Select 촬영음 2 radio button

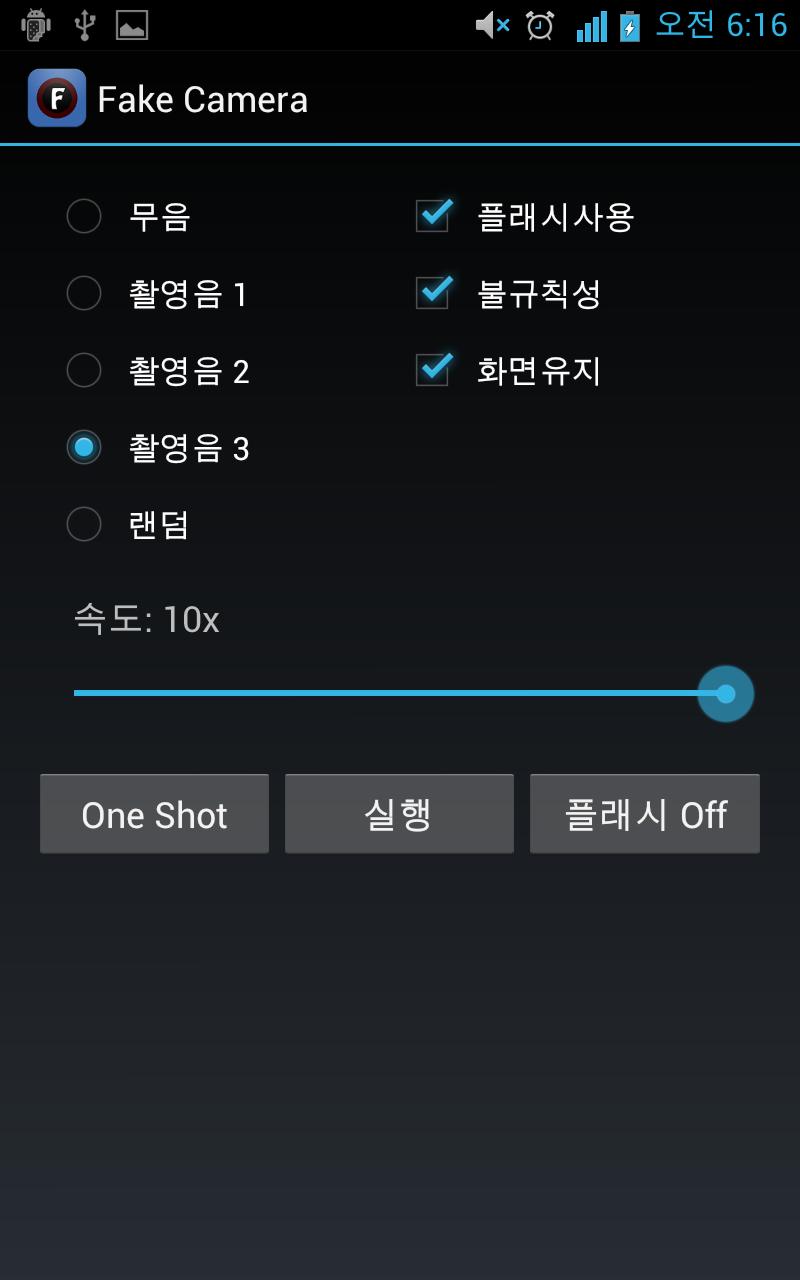pyautogui.click(x=84, y=371)
